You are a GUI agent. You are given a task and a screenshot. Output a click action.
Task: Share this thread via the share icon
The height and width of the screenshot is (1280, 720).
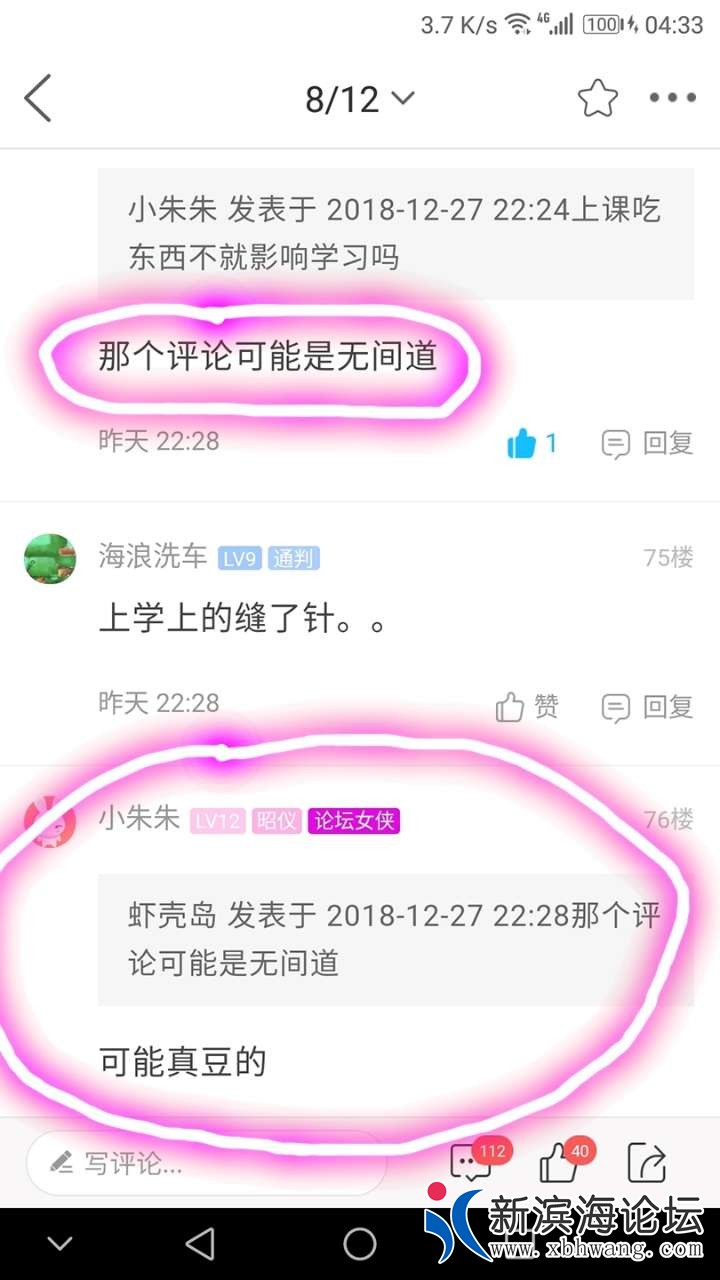646,1163
